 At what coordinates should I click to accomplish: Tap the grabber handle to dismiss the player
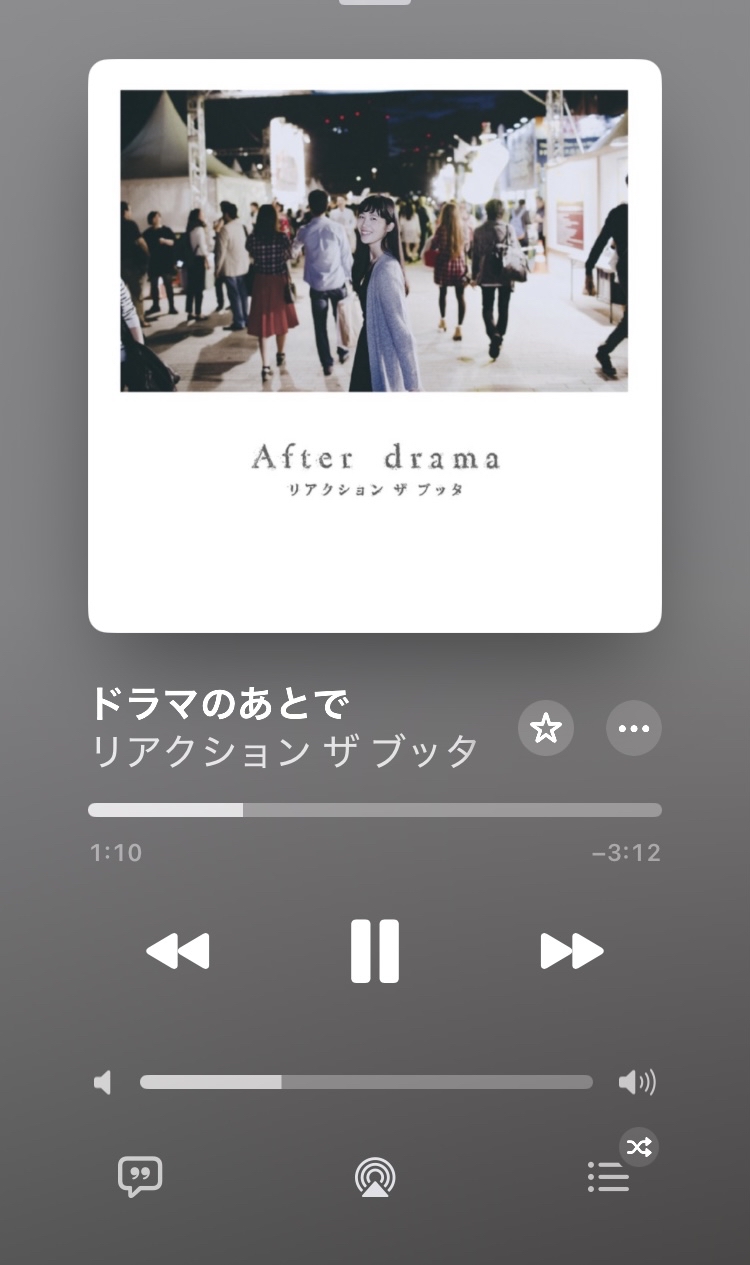coord(375,2)
